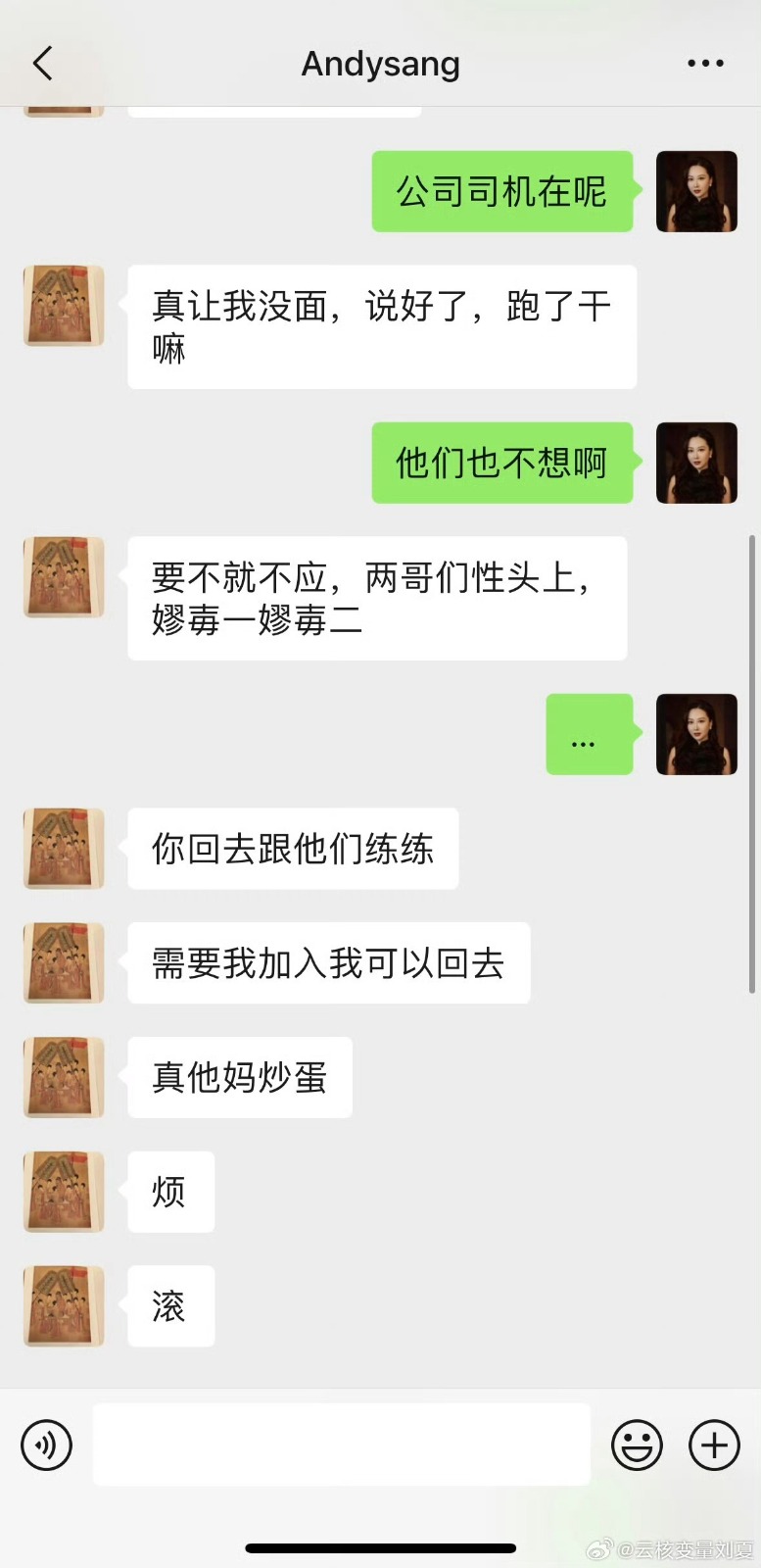This screenshot has height=1568, width=761.
Task: Tap the green "他们也不想啊" bubble
Action: point(501,463)
